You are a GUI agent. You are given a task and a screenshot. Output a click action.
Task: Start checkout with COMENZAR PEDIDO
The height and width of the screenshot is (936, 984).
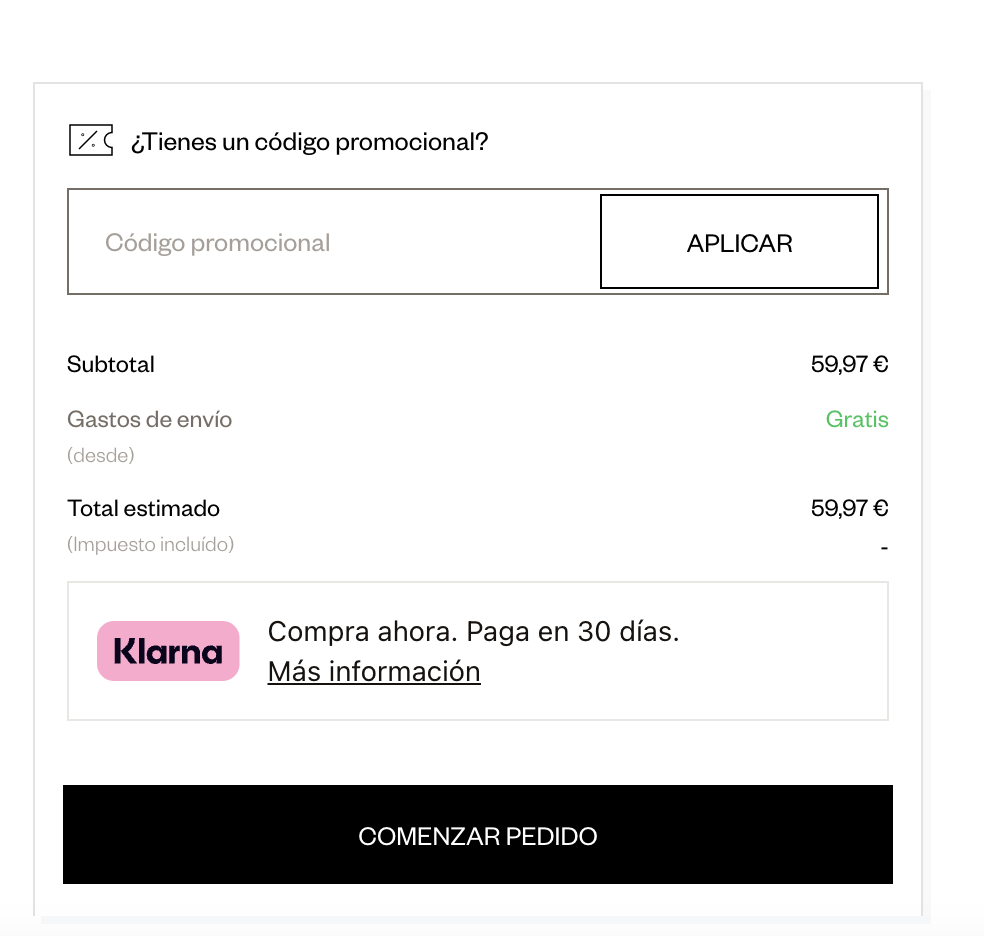coord(478,835)
